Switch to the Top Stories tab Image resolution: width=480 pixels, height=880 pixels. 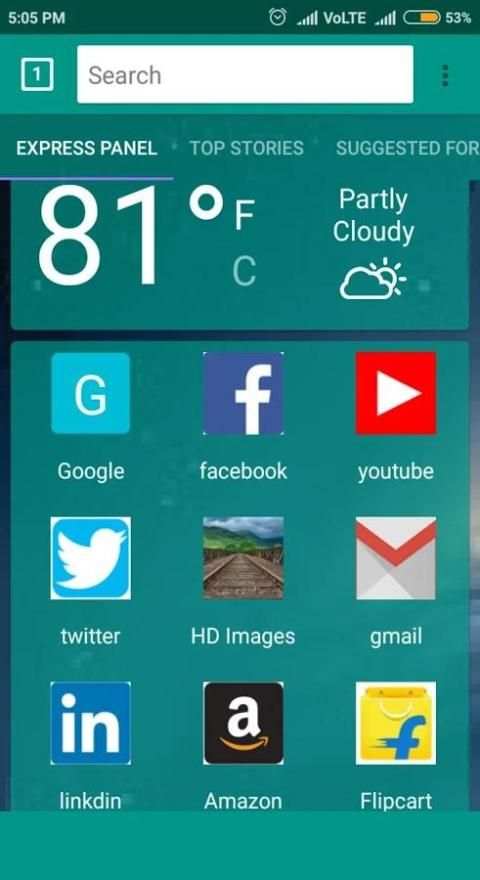pos(246,148)
